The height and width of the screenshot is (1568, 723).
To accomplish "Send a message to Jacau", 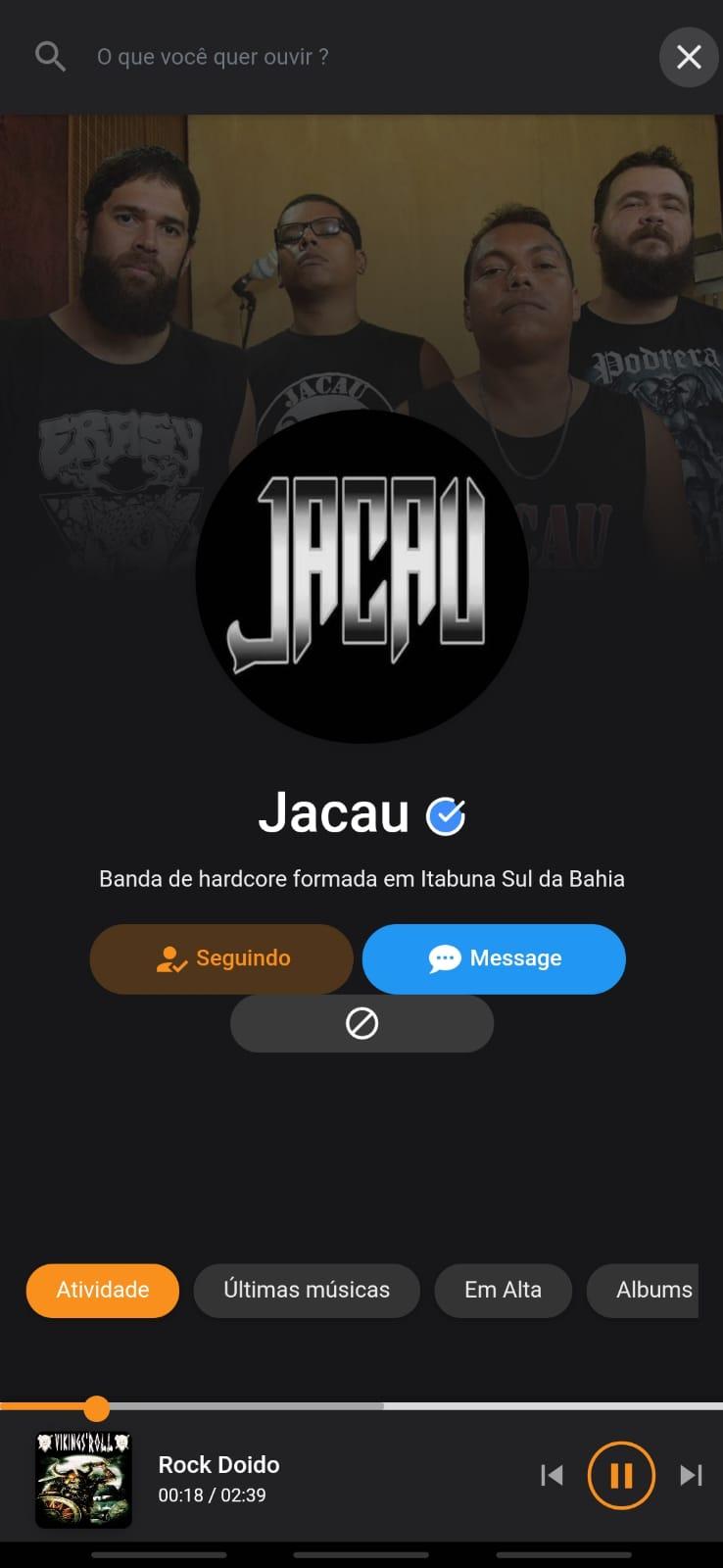I will (494, 958).
